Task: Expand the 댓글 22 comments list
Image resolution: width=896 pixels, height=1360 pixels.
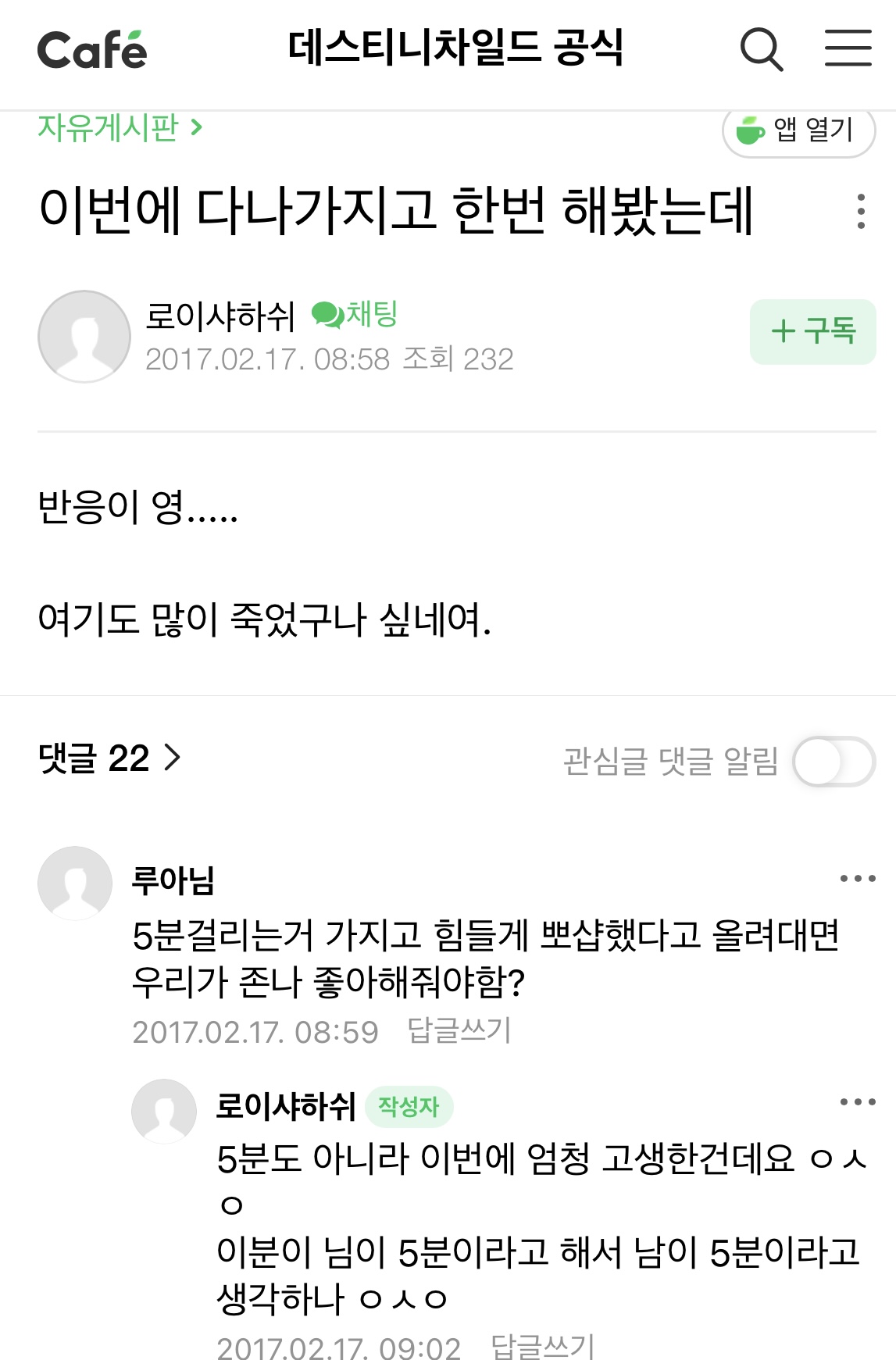Action: tap(109, 758)
